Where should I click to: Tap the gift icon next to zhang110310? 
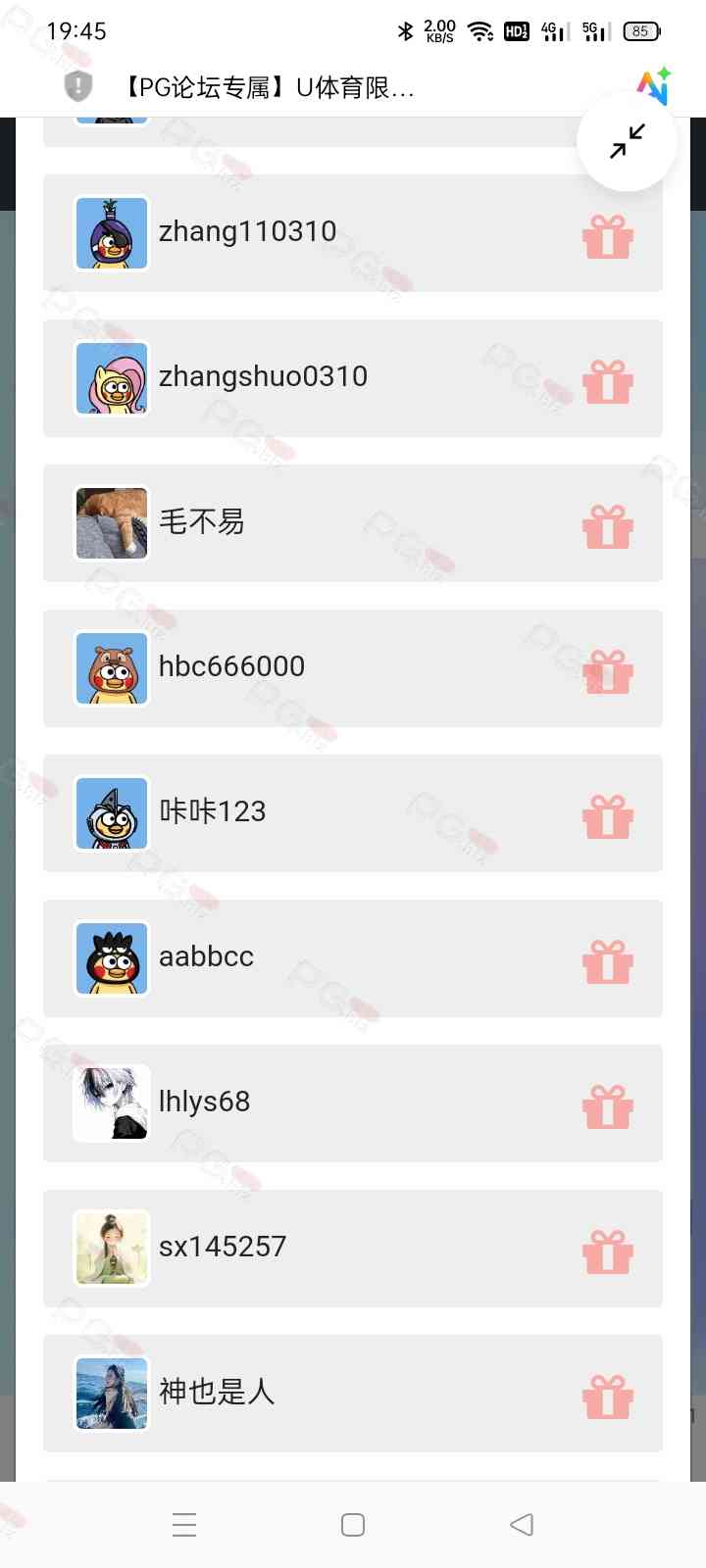[x=608, y=236]
